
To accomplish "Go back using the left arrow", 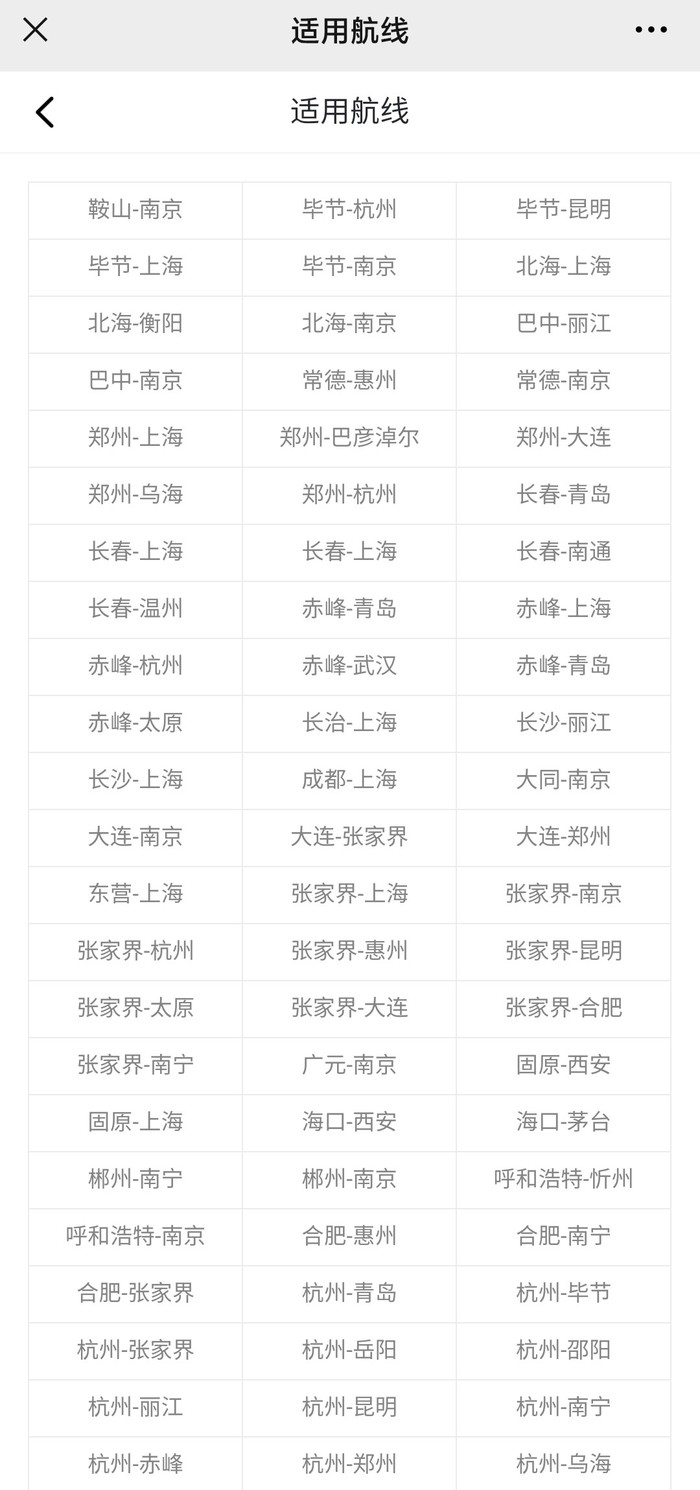I will pos(45,112).
